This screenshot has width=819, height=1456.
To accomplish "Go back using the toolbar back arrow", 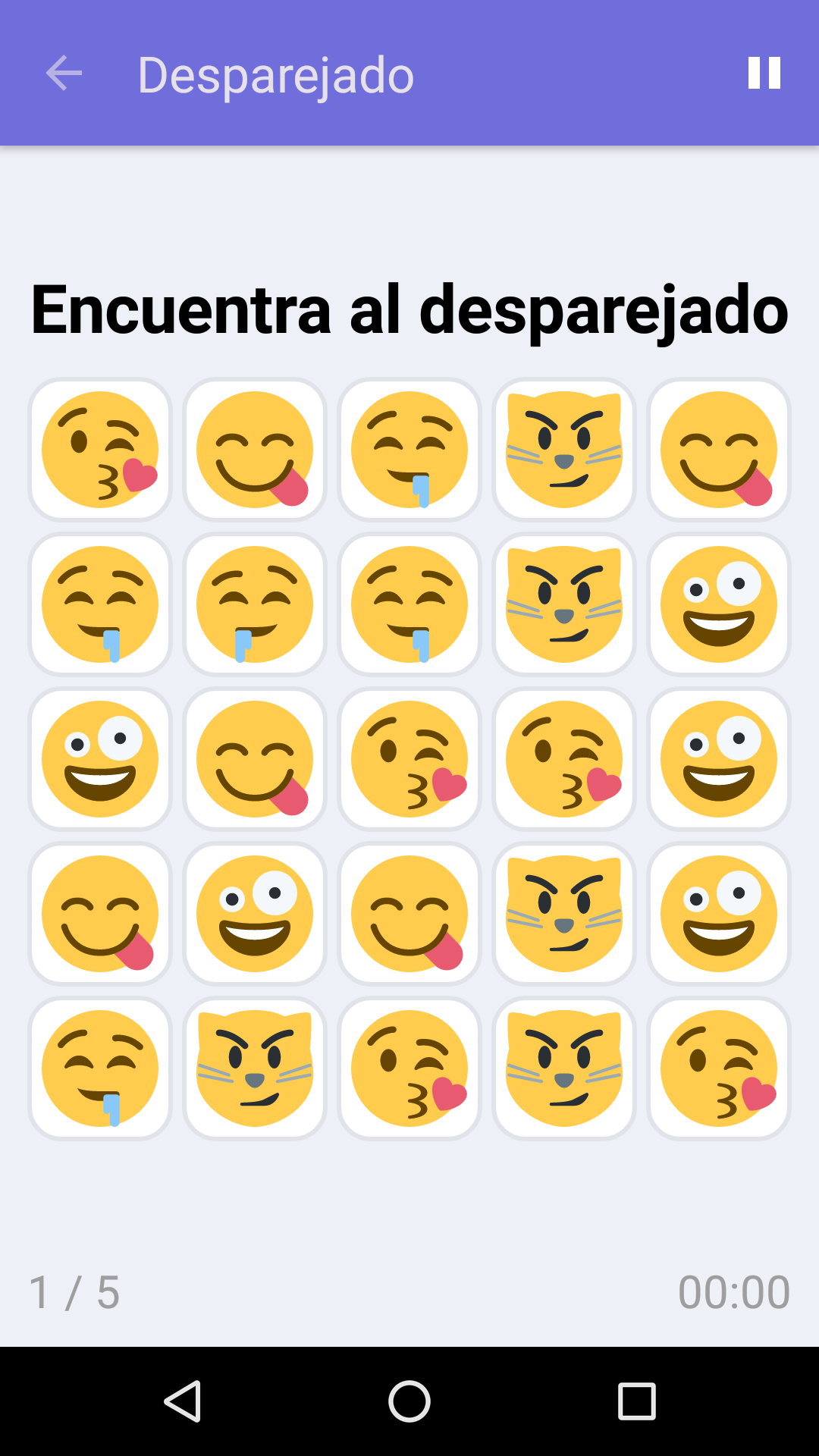I will (x=64, y=74).
